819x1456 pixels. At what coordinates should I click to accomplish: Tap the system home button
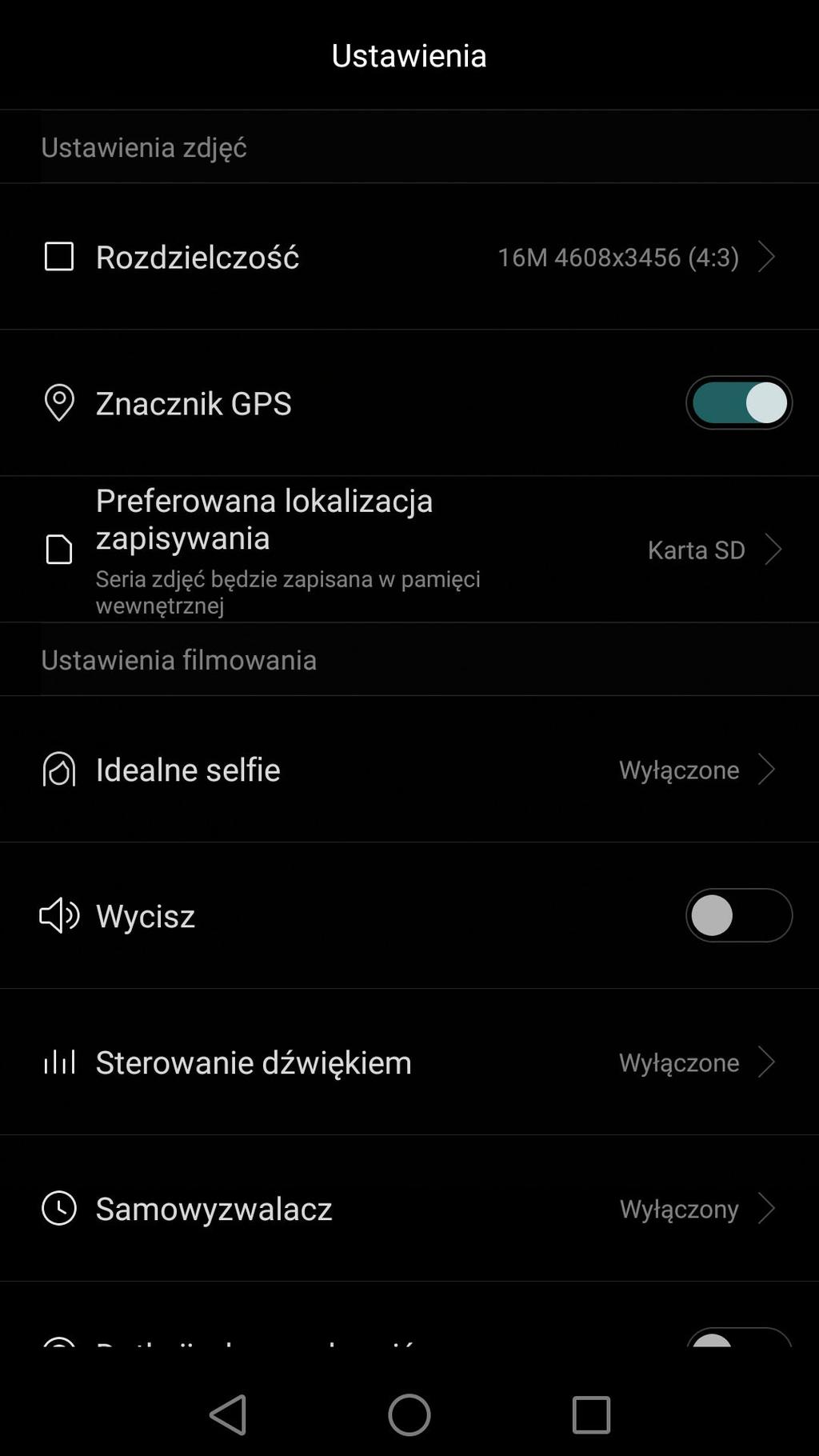coord(409,1414)
